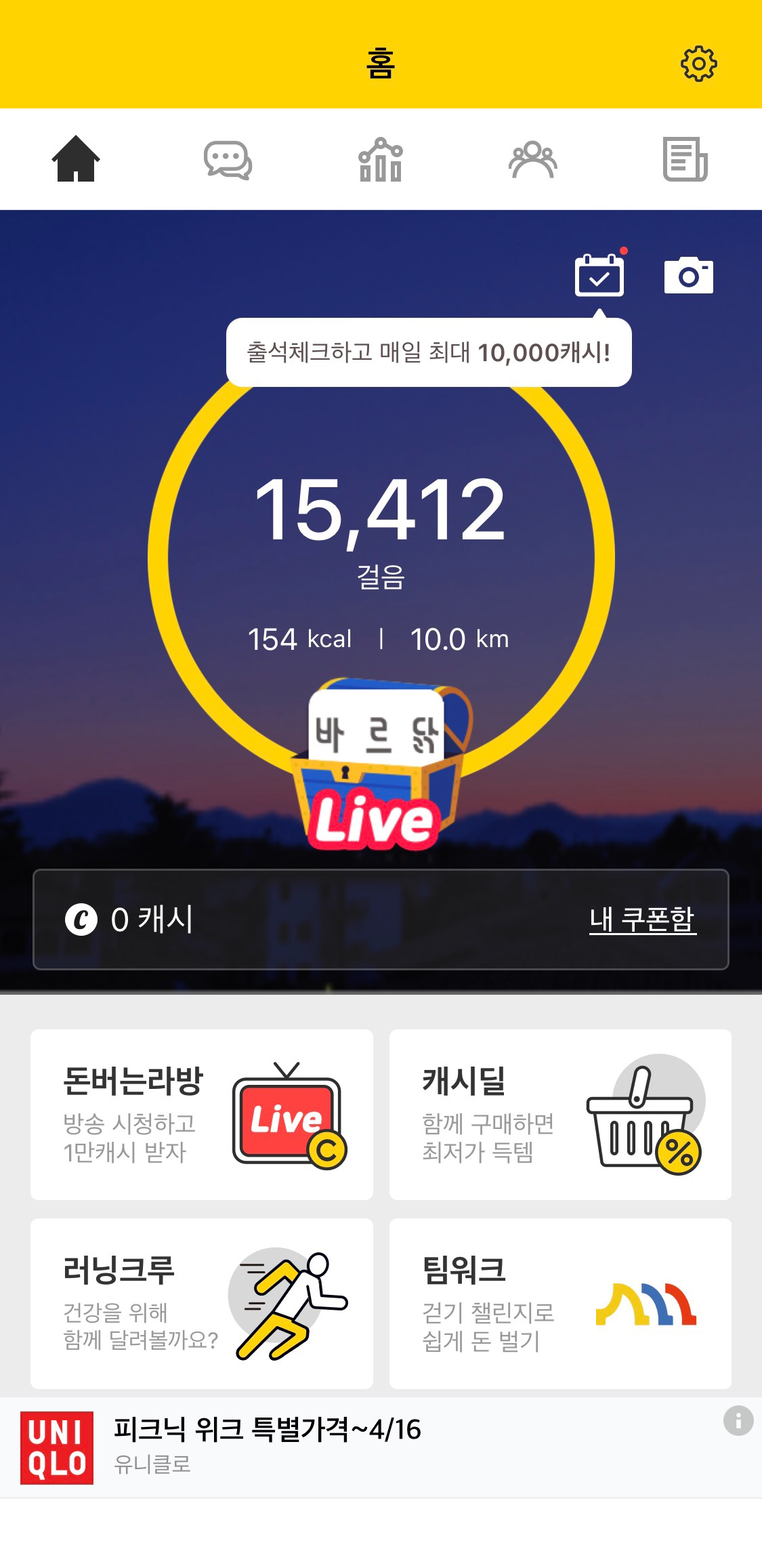This screenshot has width=762, height=1568.
Task: Tap the camera icon
Action: tap(688, 275)
